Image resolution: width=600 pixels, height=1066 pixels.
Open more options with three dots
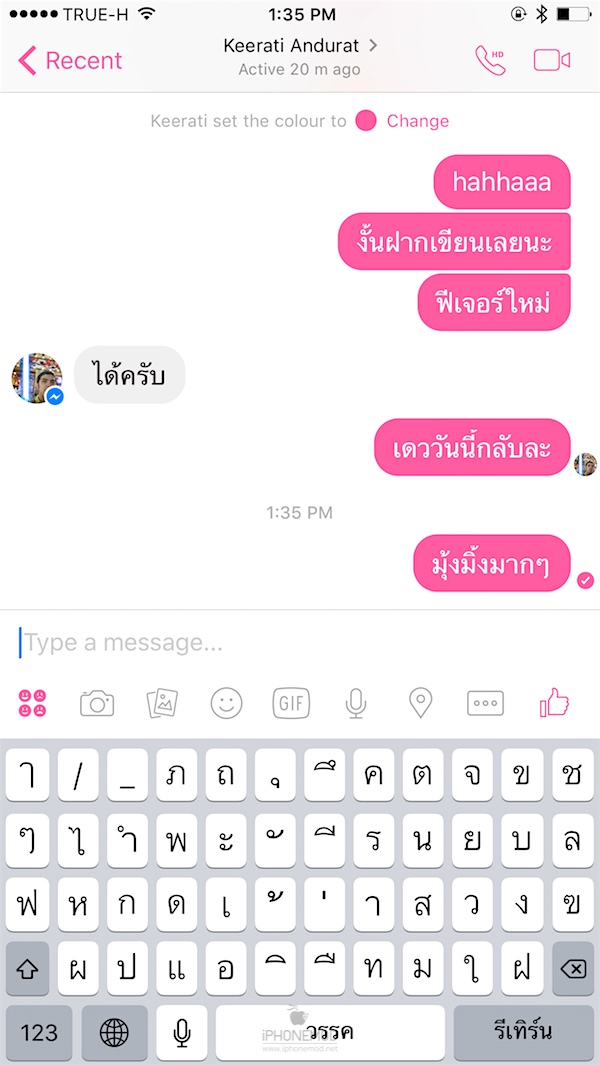tap(486, 704)
